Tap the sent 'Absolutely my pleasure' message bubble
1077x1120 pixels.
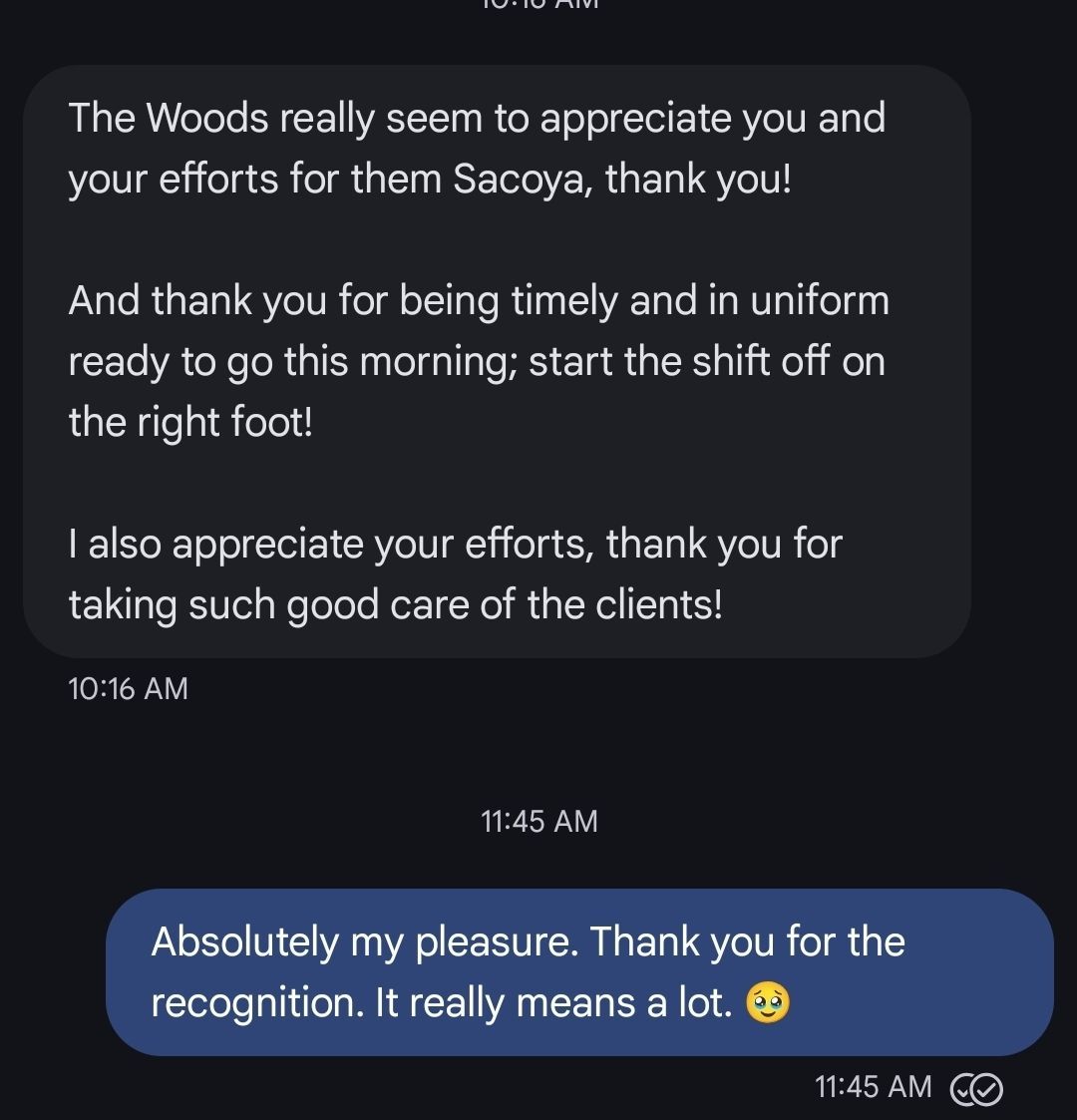[x=578, y=971]
